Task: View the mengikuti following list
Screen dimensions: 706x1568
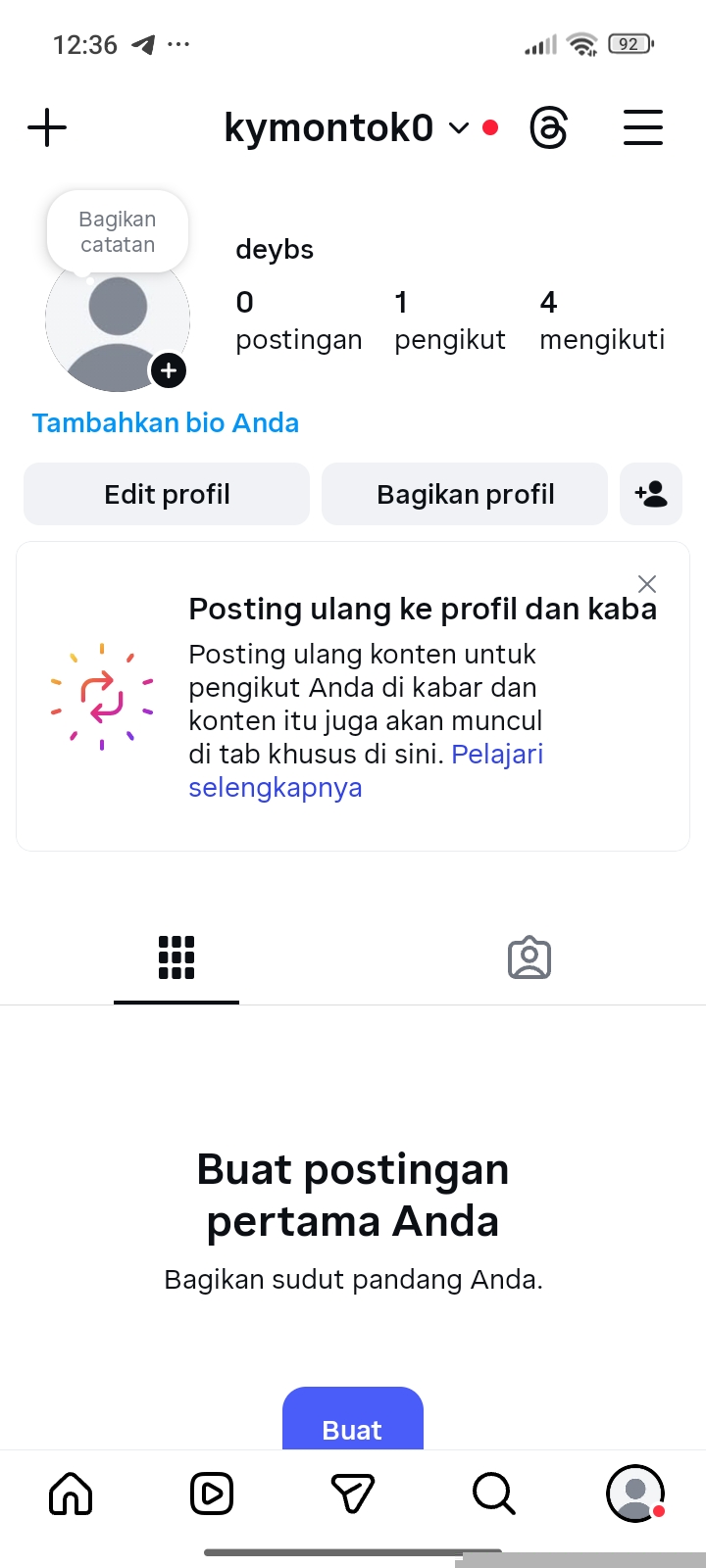Action: point(601,320)
